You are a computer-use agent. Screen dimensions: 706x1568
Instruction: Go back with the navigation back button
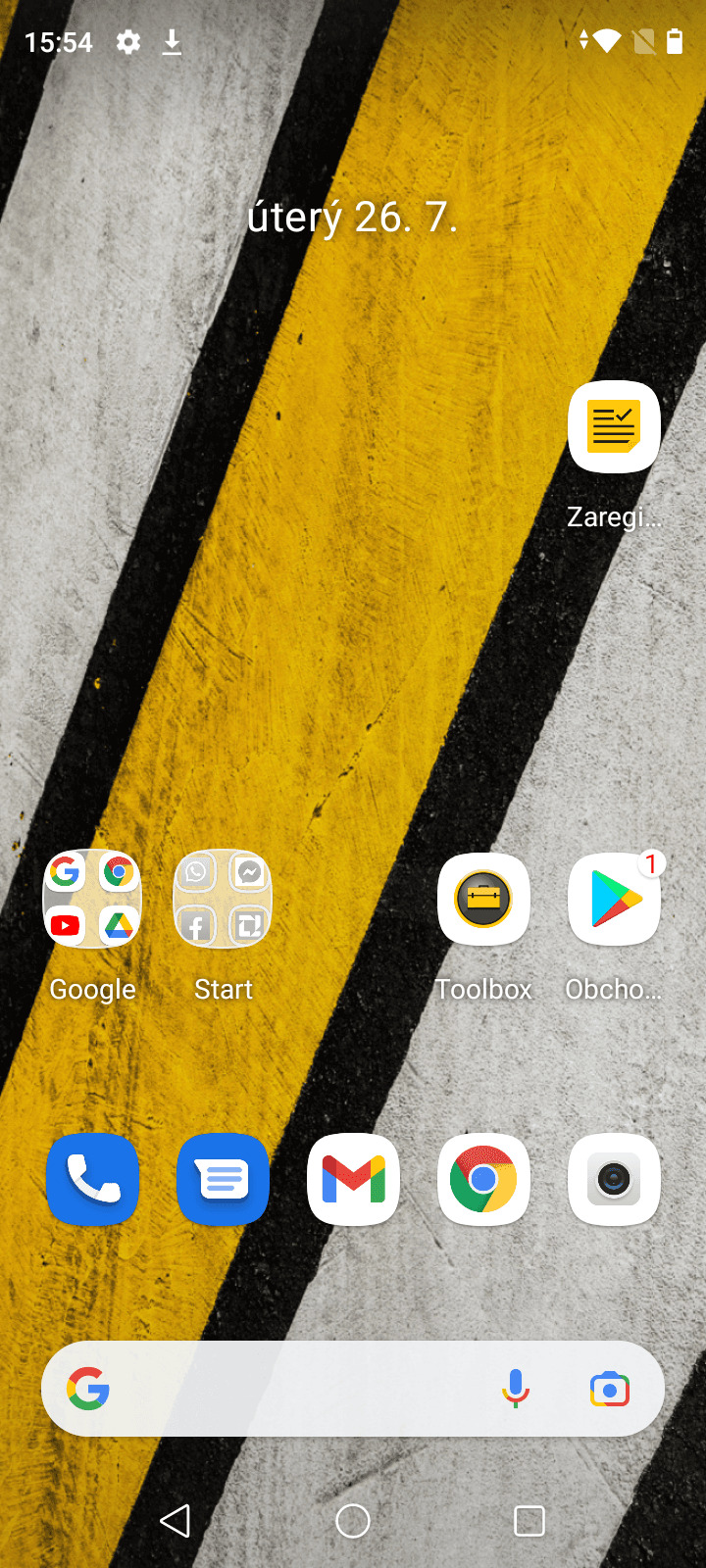pos(176,1521)
